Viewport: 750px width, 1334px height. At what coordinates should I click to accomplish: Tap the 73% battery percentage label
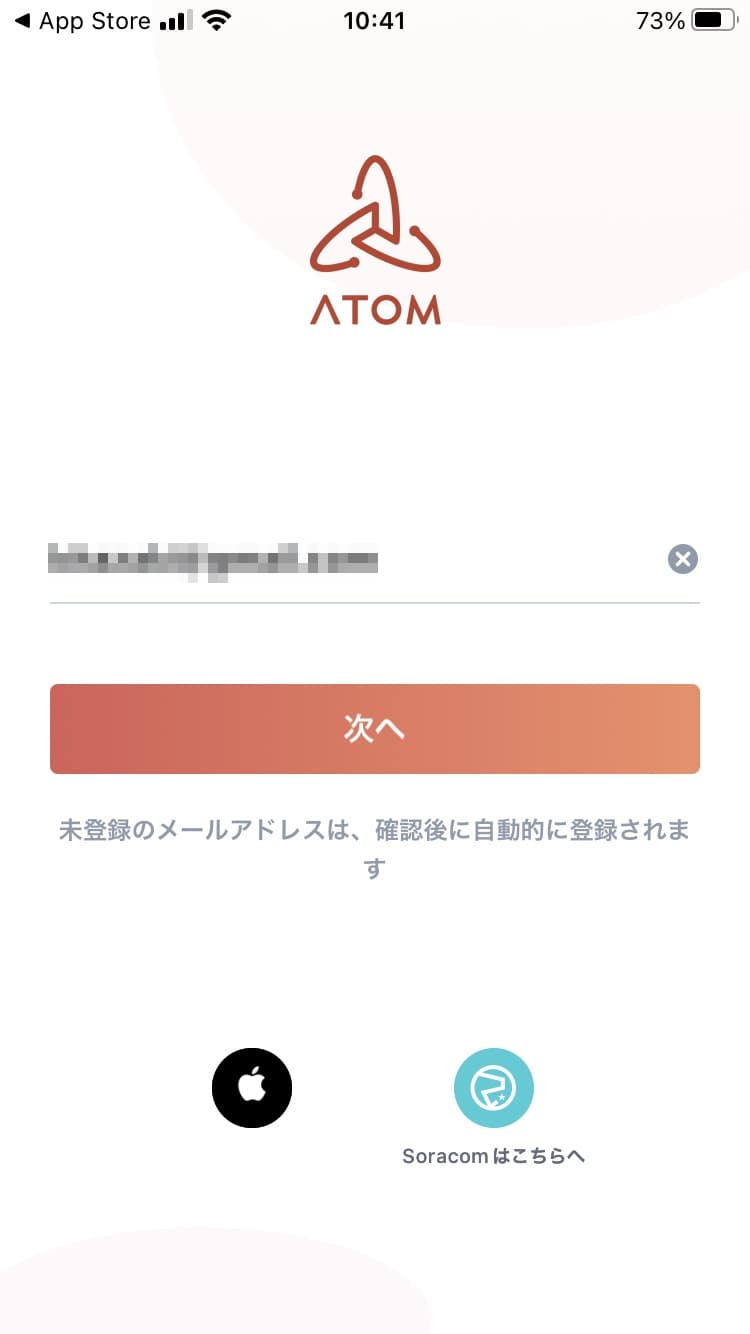(661, 18)
